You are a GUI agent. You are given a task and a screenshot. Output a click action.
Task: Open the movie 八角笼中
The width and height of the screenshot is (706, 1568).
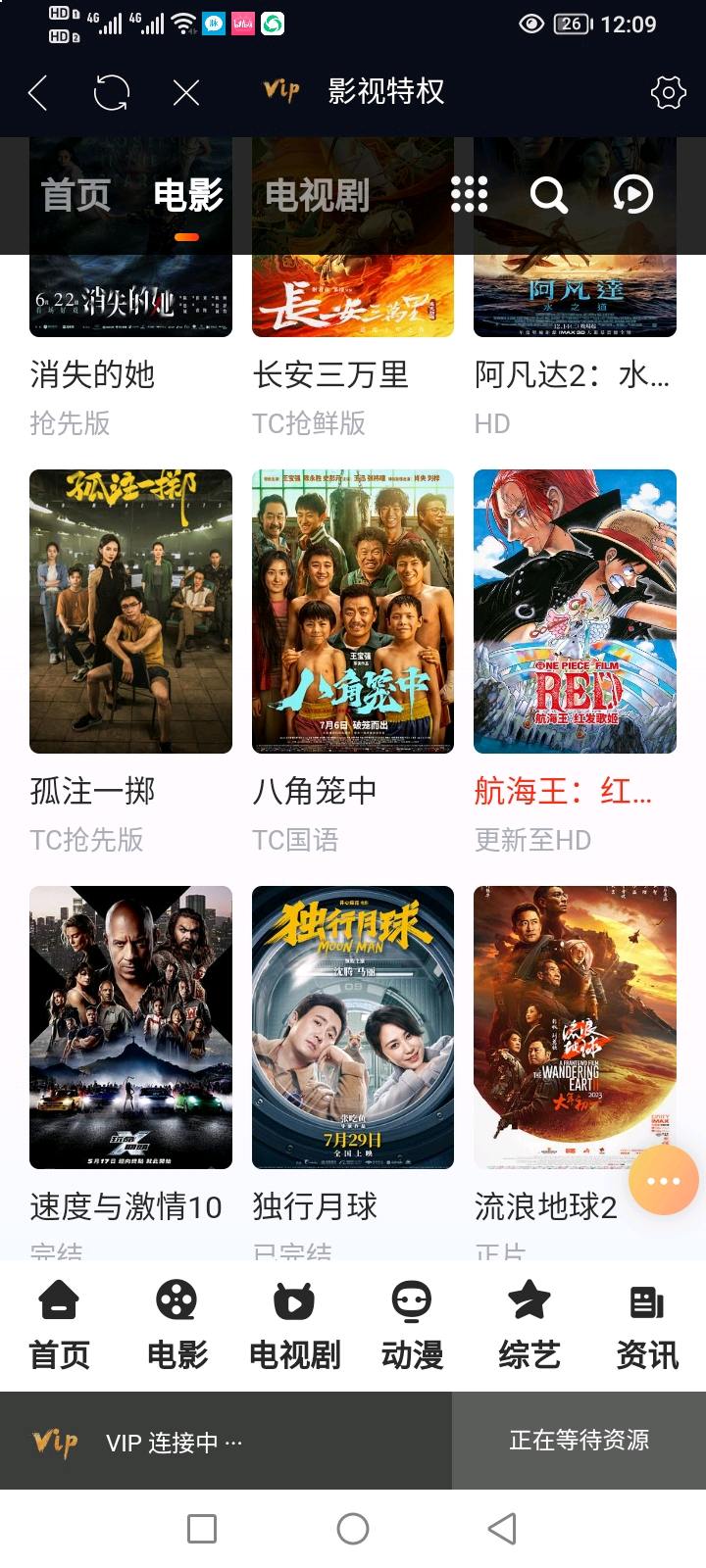[x=352, y=611]
